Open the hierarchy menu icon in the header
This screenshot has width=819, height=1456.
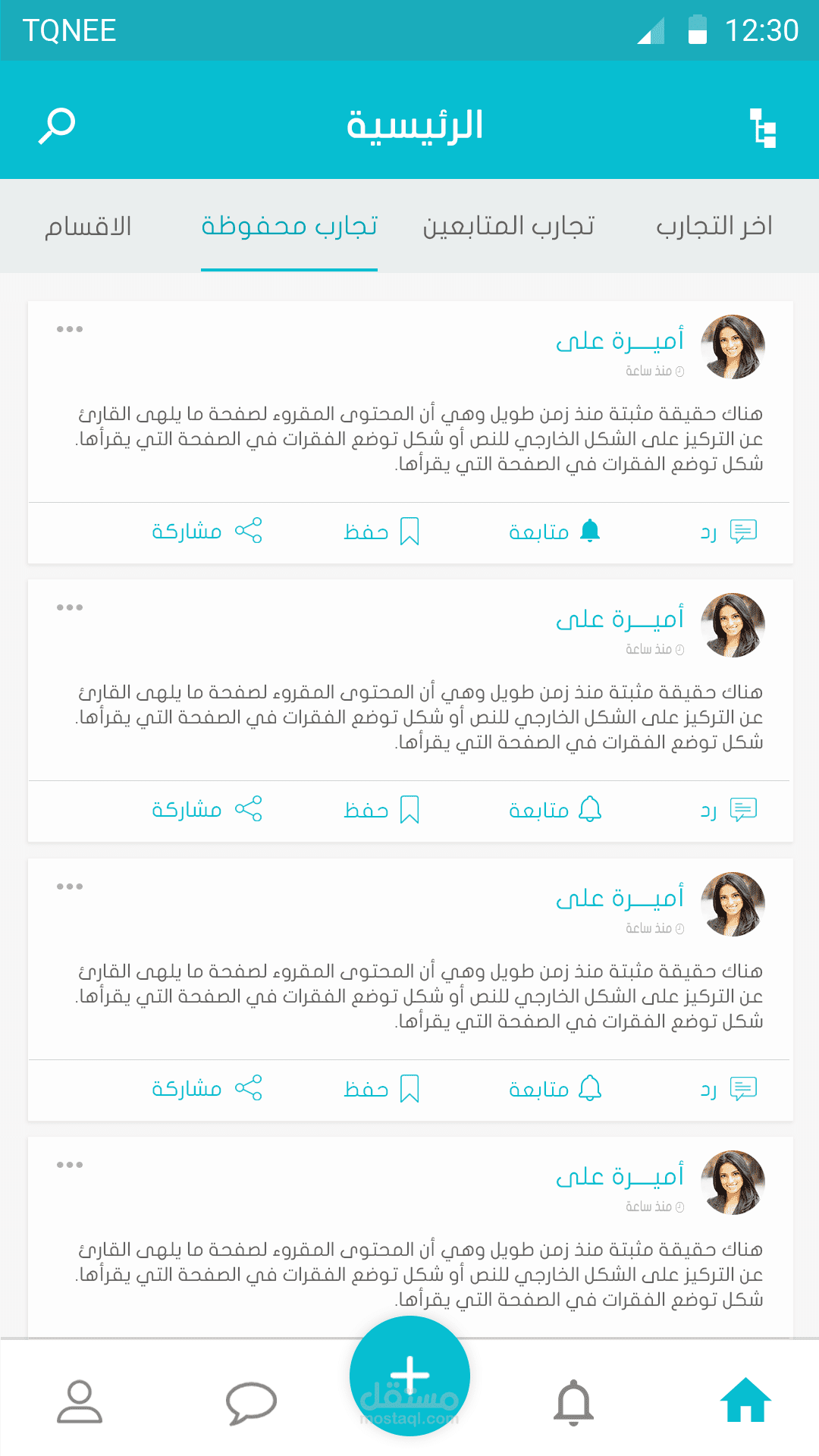[x=763, y=127]
